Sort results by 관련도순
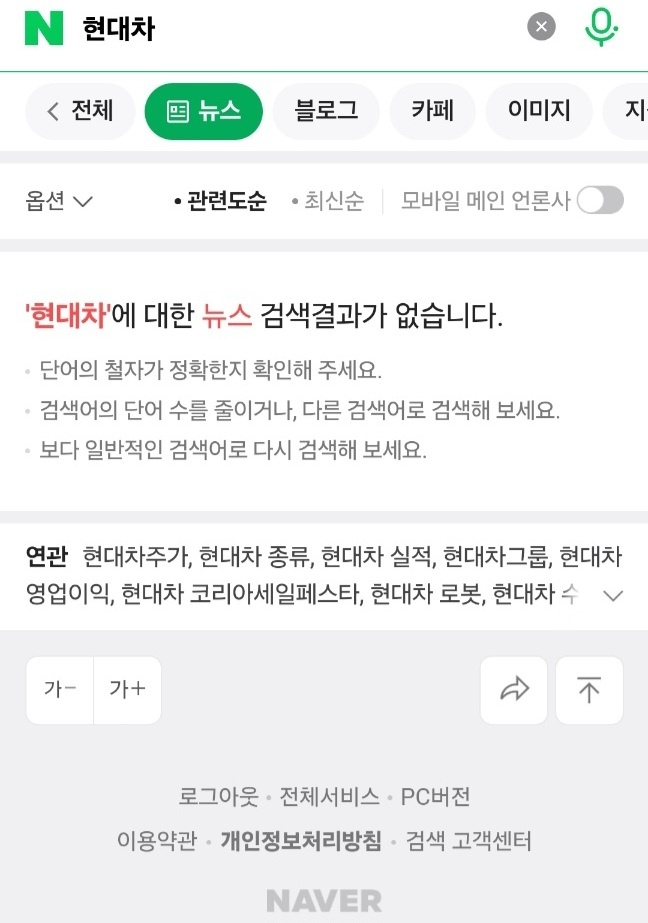The width and height of the screenshot is (648, 923). click(x=220, y=201)
